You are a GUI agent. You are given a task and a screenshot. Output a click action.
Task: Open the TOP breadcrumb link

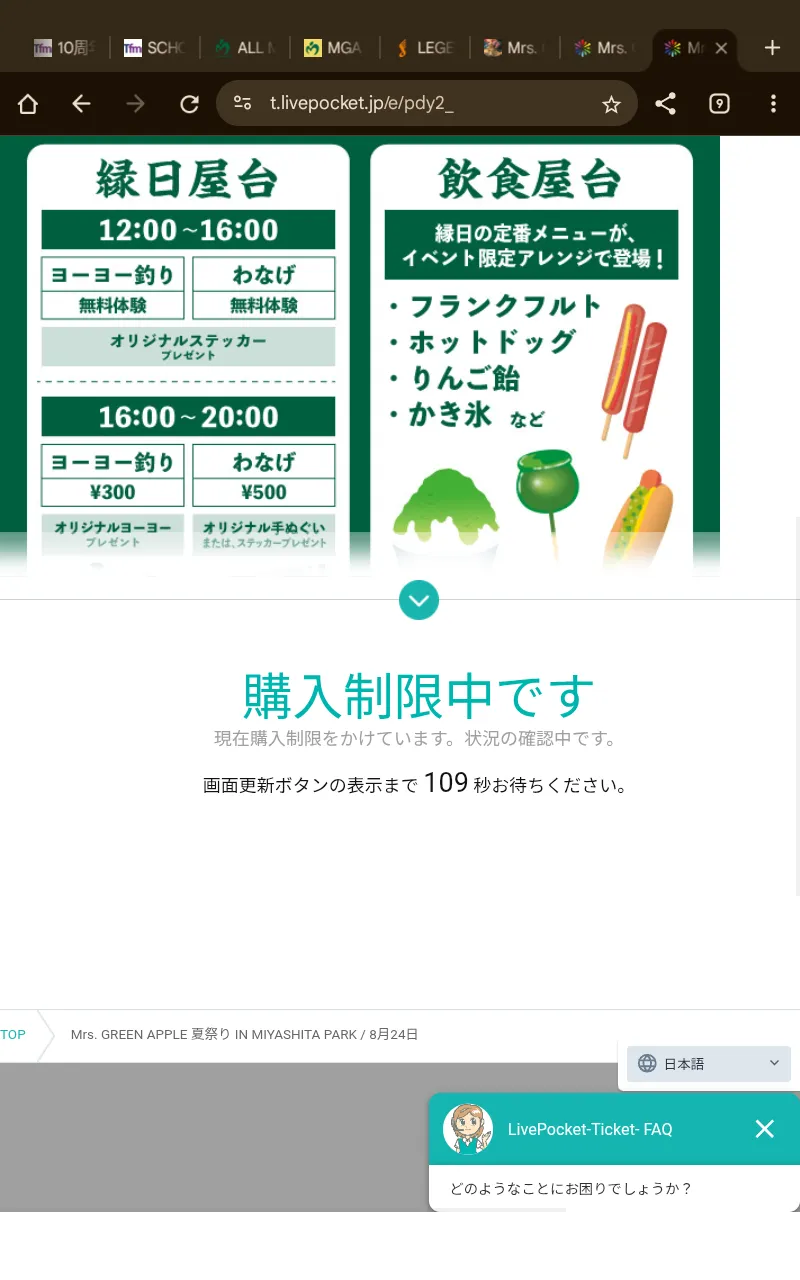13,1035
